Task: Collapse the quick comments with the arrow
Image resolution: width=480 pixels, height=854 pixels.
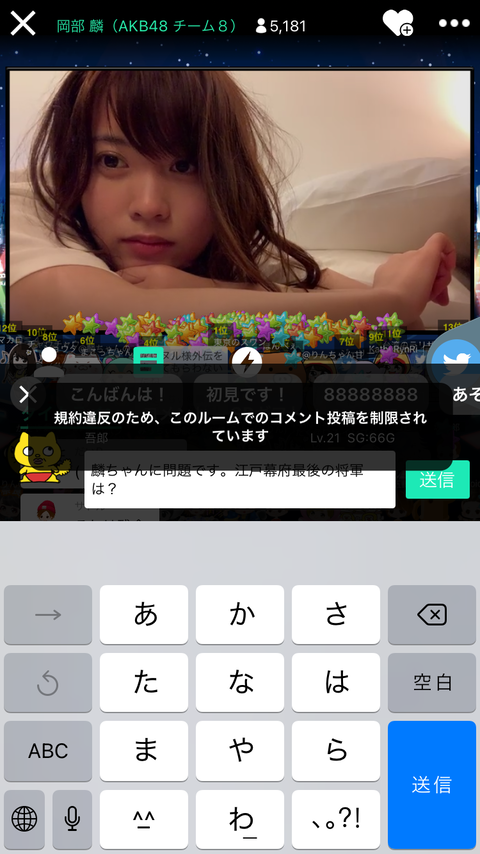Action: coord(24,394)
